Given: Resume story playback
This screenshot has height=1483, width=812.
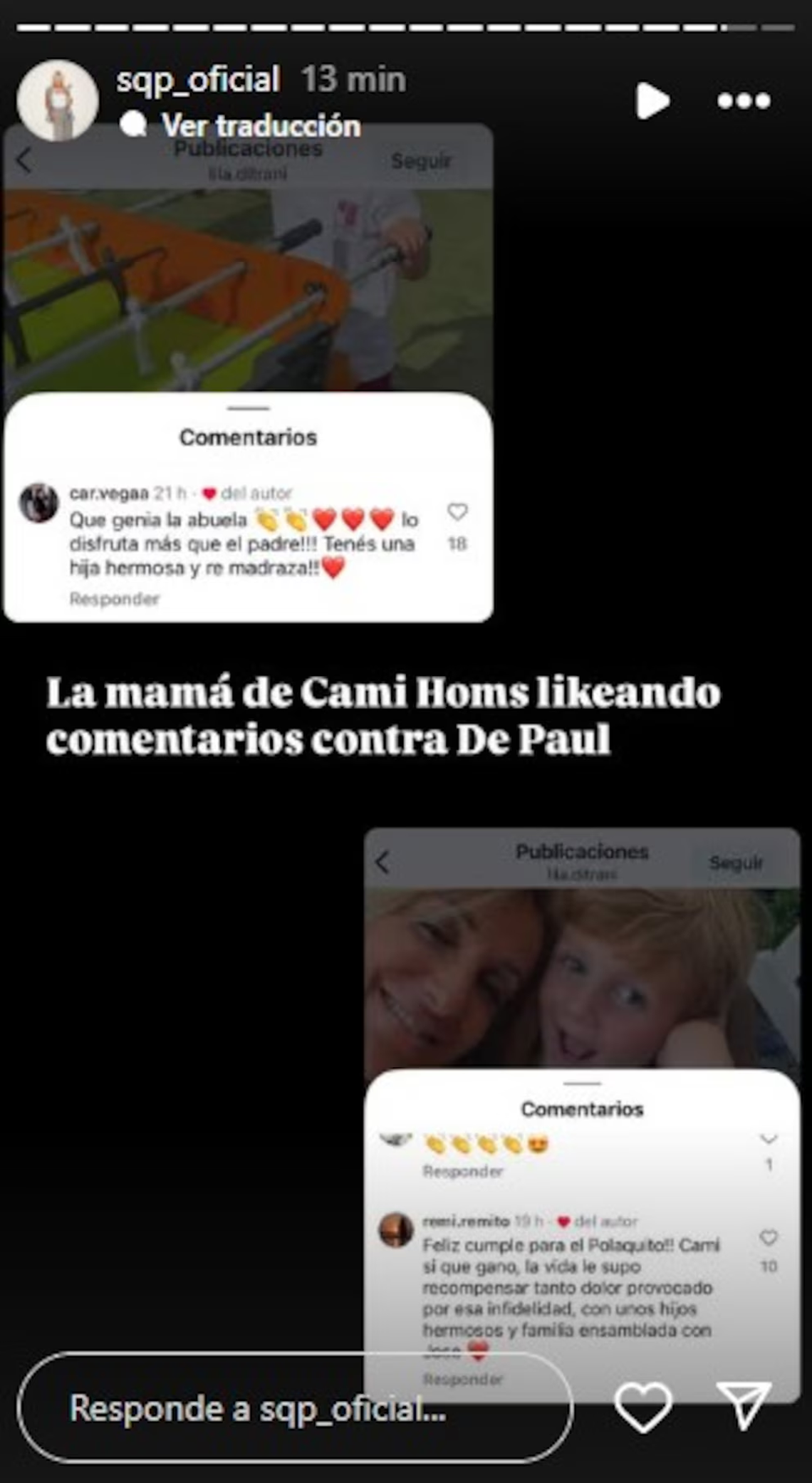Looking at the screenshot, I should coord(652,100).
